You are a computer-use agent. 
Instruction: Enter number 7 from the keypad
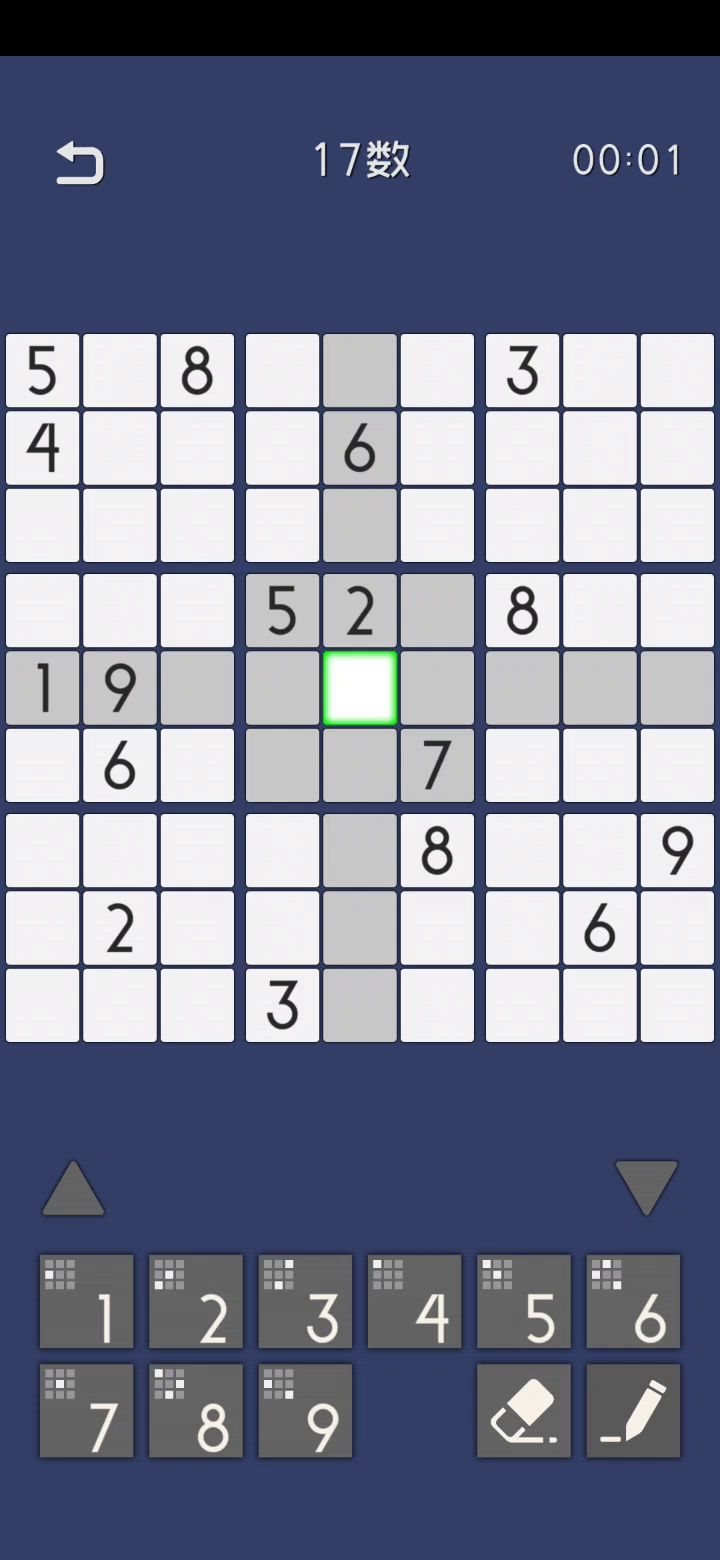click(x=87, y=1411)
